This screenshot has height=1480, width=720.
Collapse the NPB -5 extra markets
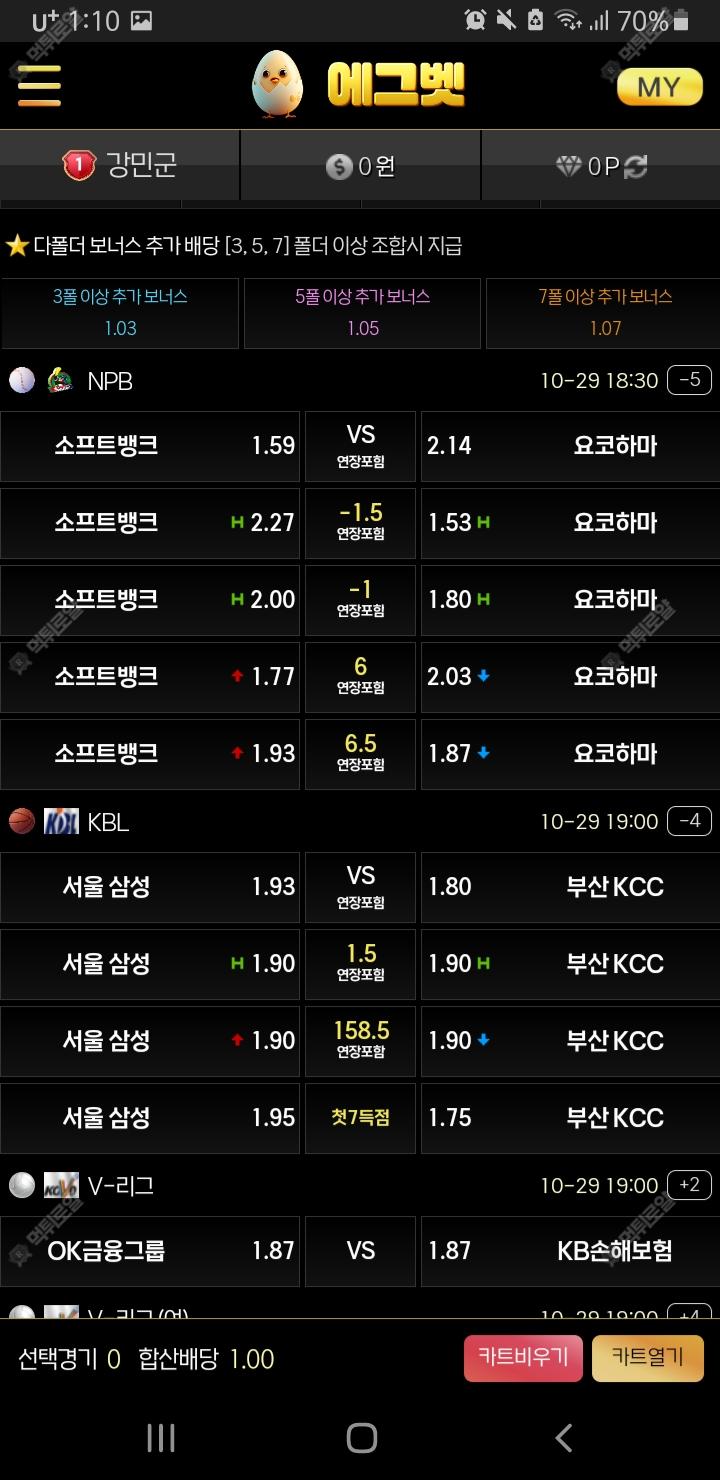[689, 380]
